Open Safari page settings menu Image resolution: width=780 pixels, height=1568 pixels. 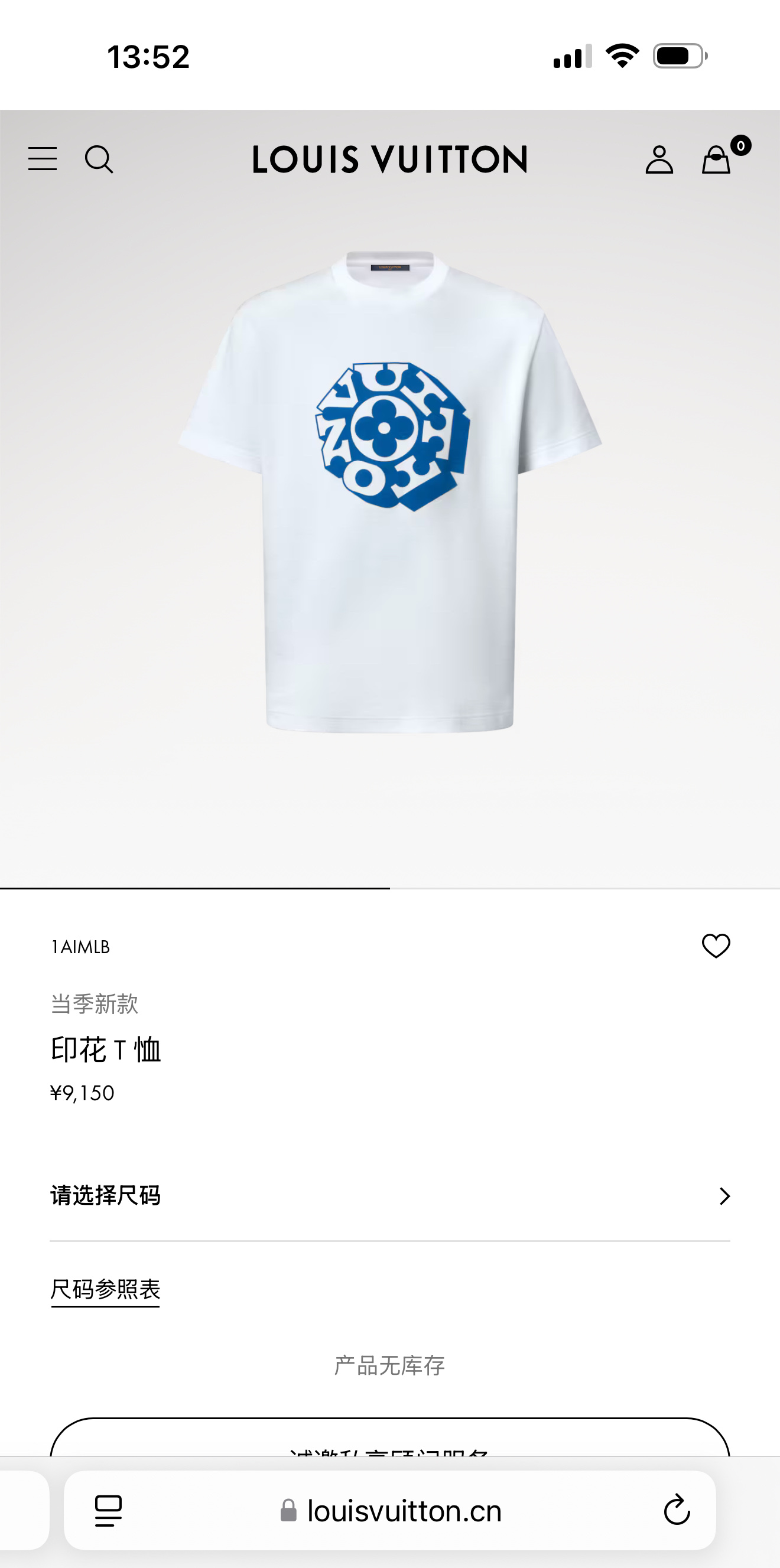[x=108, y=1510]
